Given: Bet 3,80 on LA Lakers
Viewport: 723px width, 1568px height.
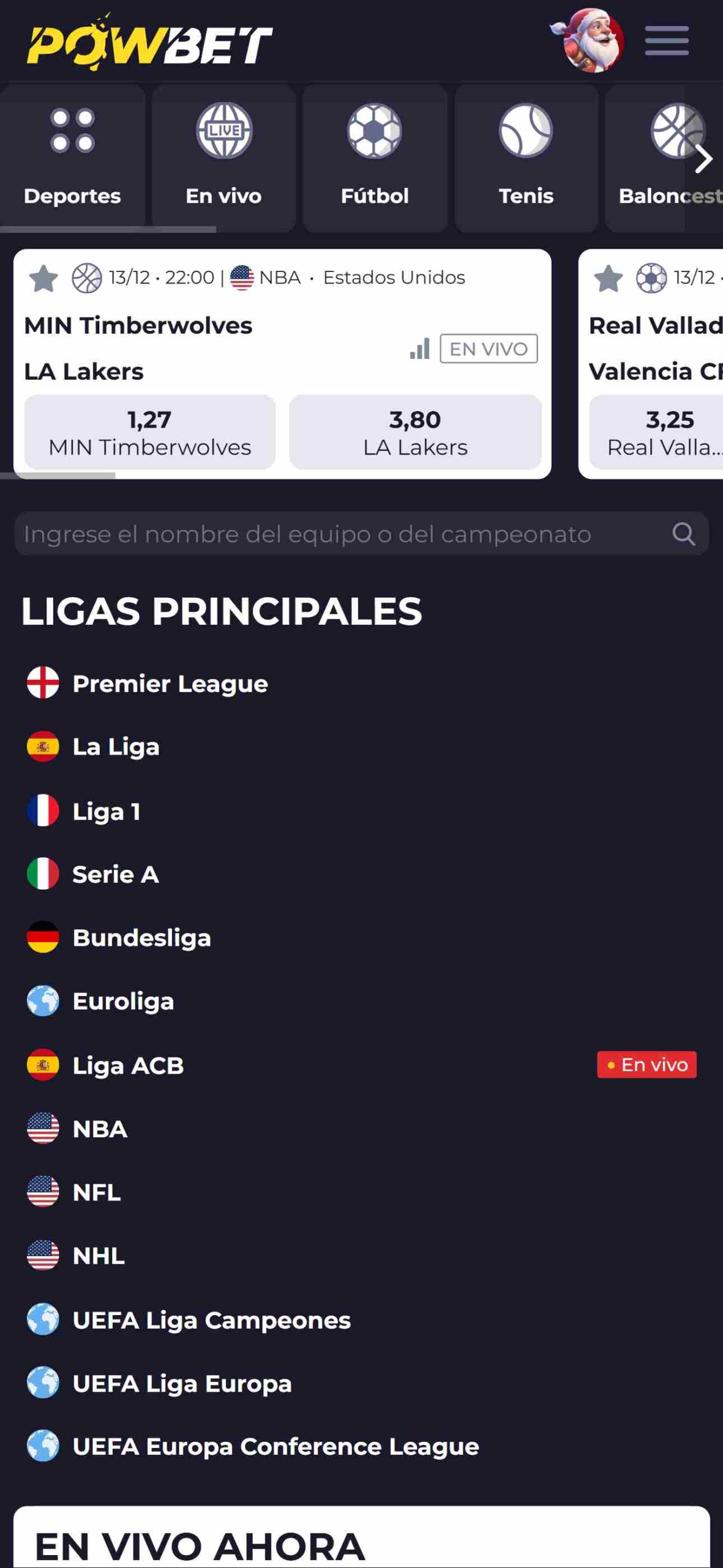Looking at the screenshot, I should pyautogui.click(x=415, y=432).
